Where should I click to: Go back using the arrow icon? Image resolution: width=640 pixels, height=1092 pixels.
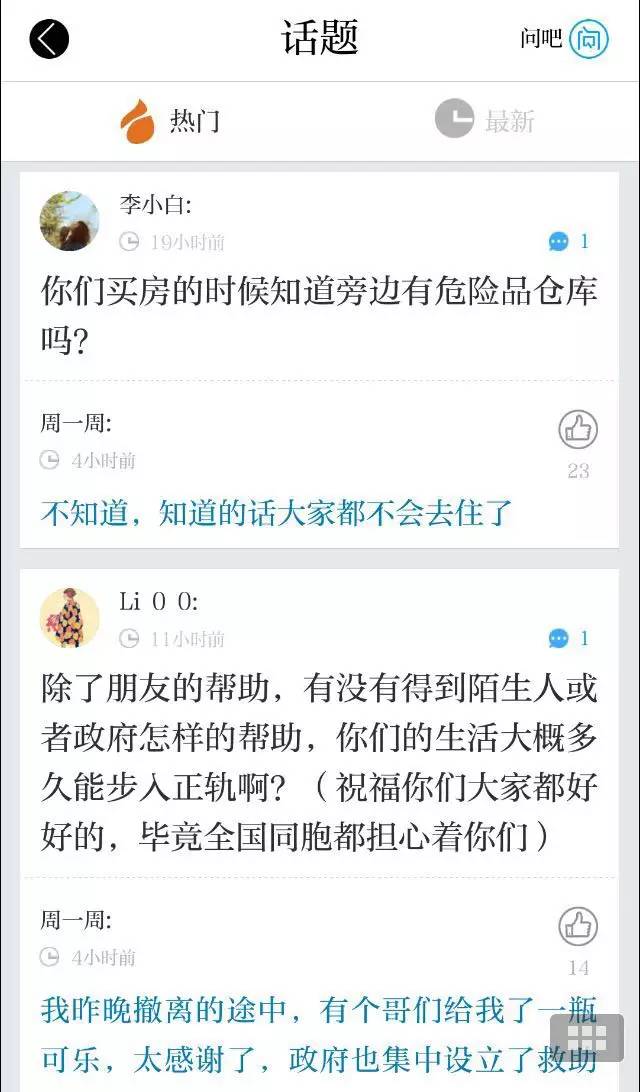(49, 39)
